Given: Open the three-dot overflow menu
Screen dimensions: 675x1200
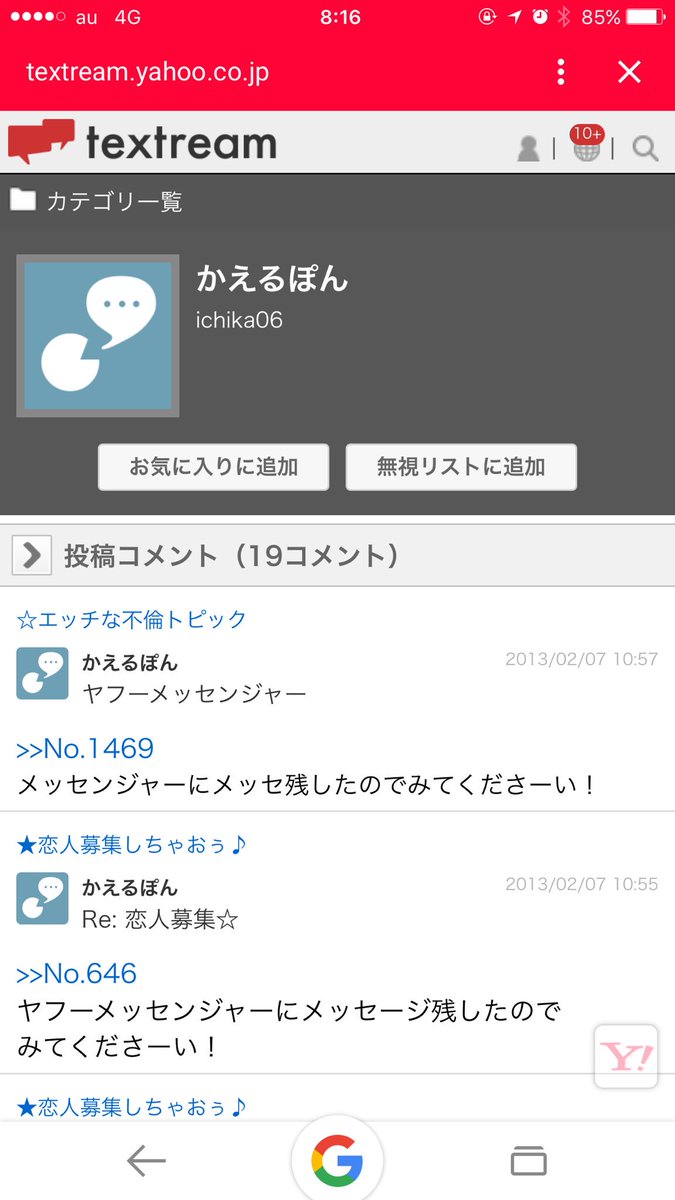Looking at the screenshot, I should pyautogui.click(x=561, y=72).
